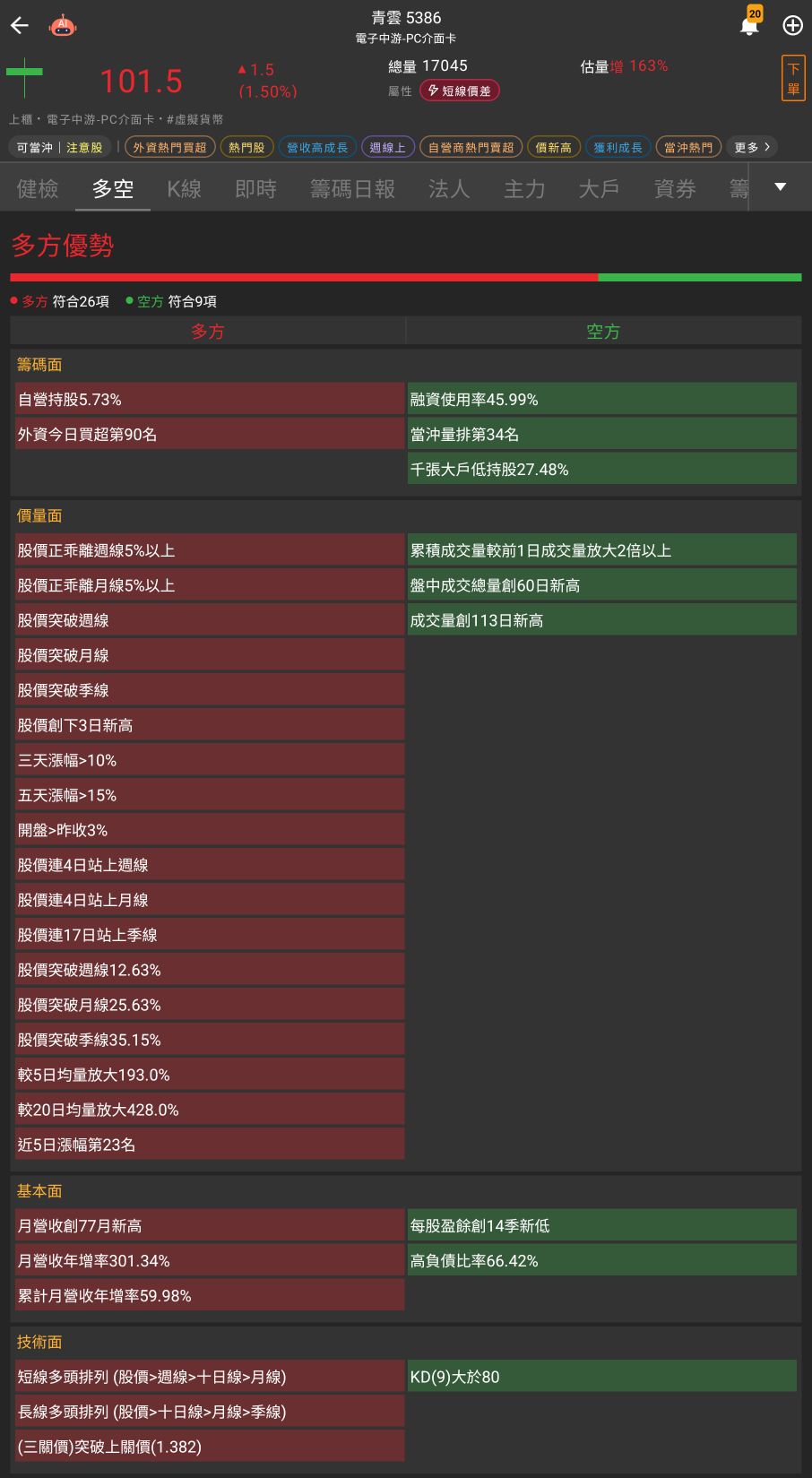Open the 自營商熱門賣超 tag

[471, 147]
